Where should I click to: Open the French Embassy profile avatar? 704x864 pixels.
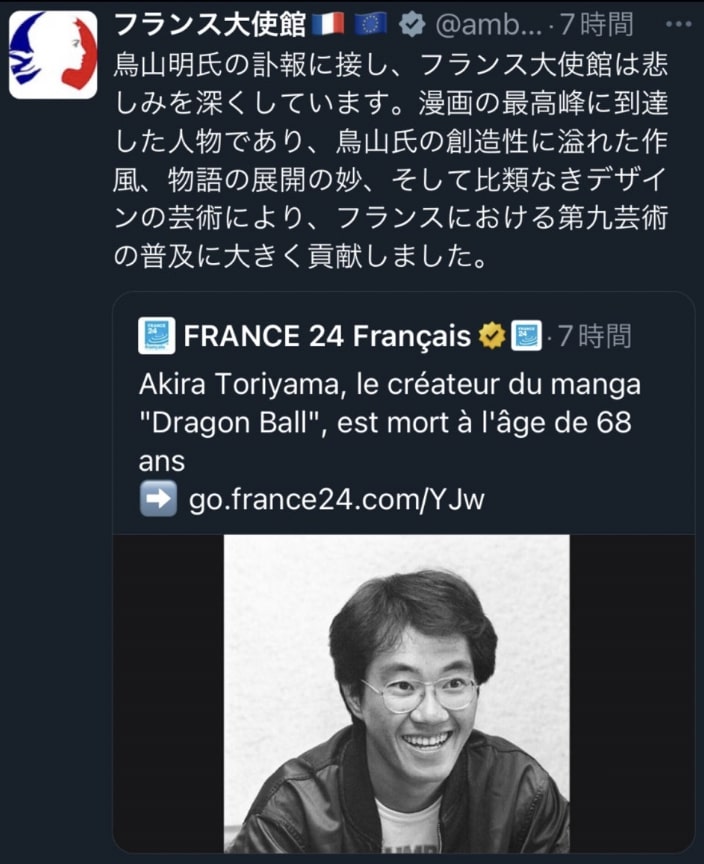[53, 55]
